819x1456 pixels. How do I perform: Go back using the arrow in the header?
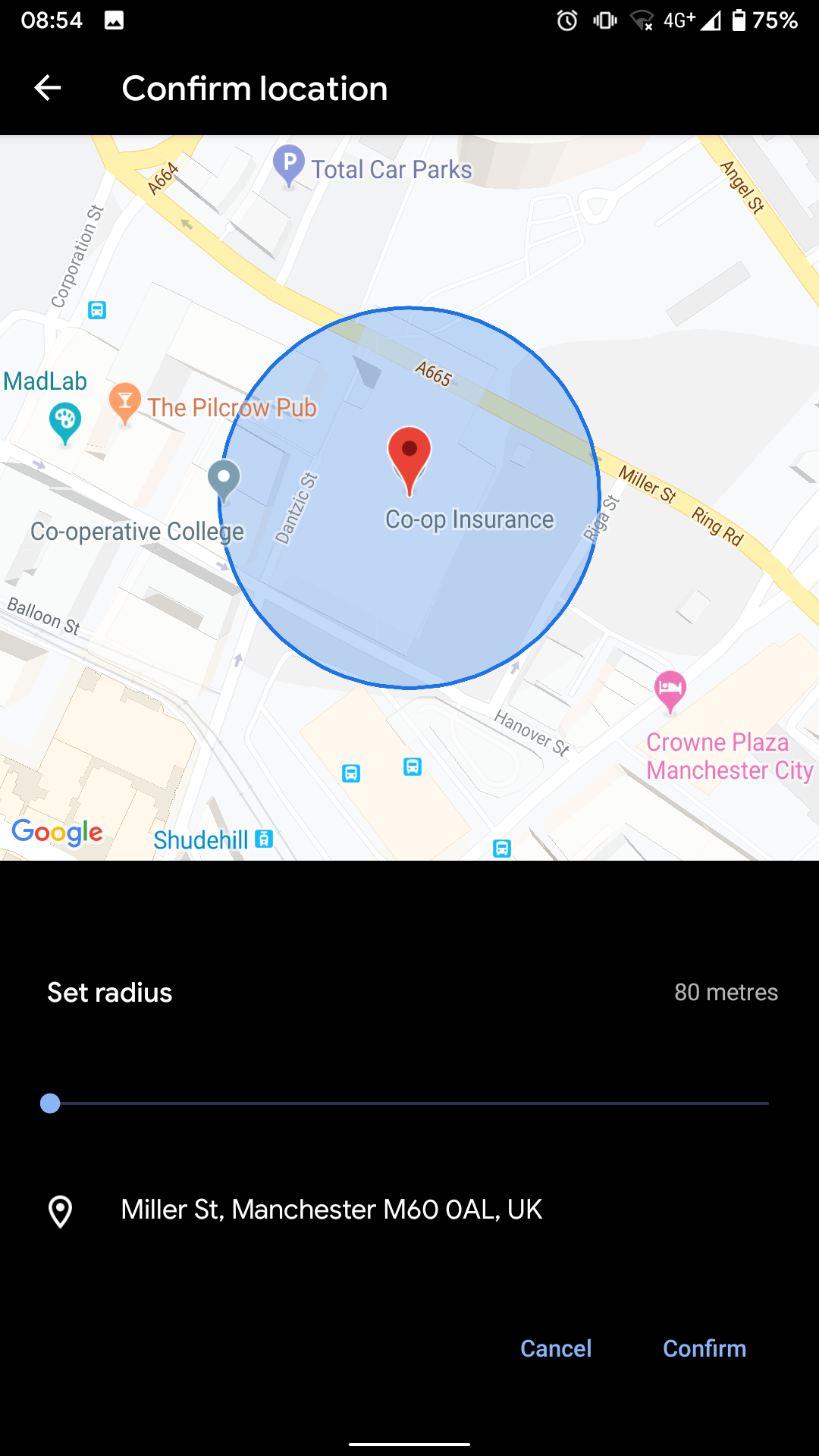48,87
